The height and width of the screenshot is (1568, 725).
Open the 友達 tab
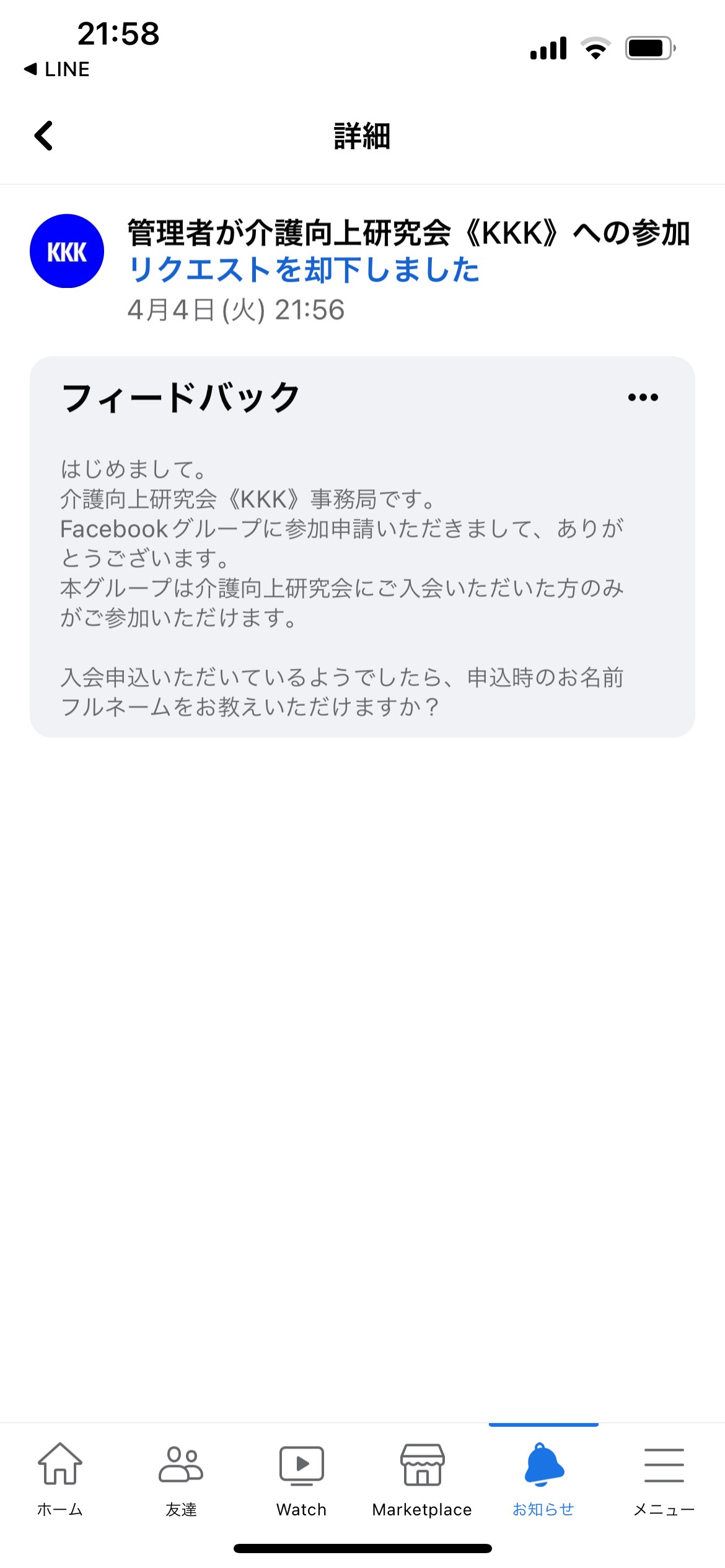tap(181, 1480)
